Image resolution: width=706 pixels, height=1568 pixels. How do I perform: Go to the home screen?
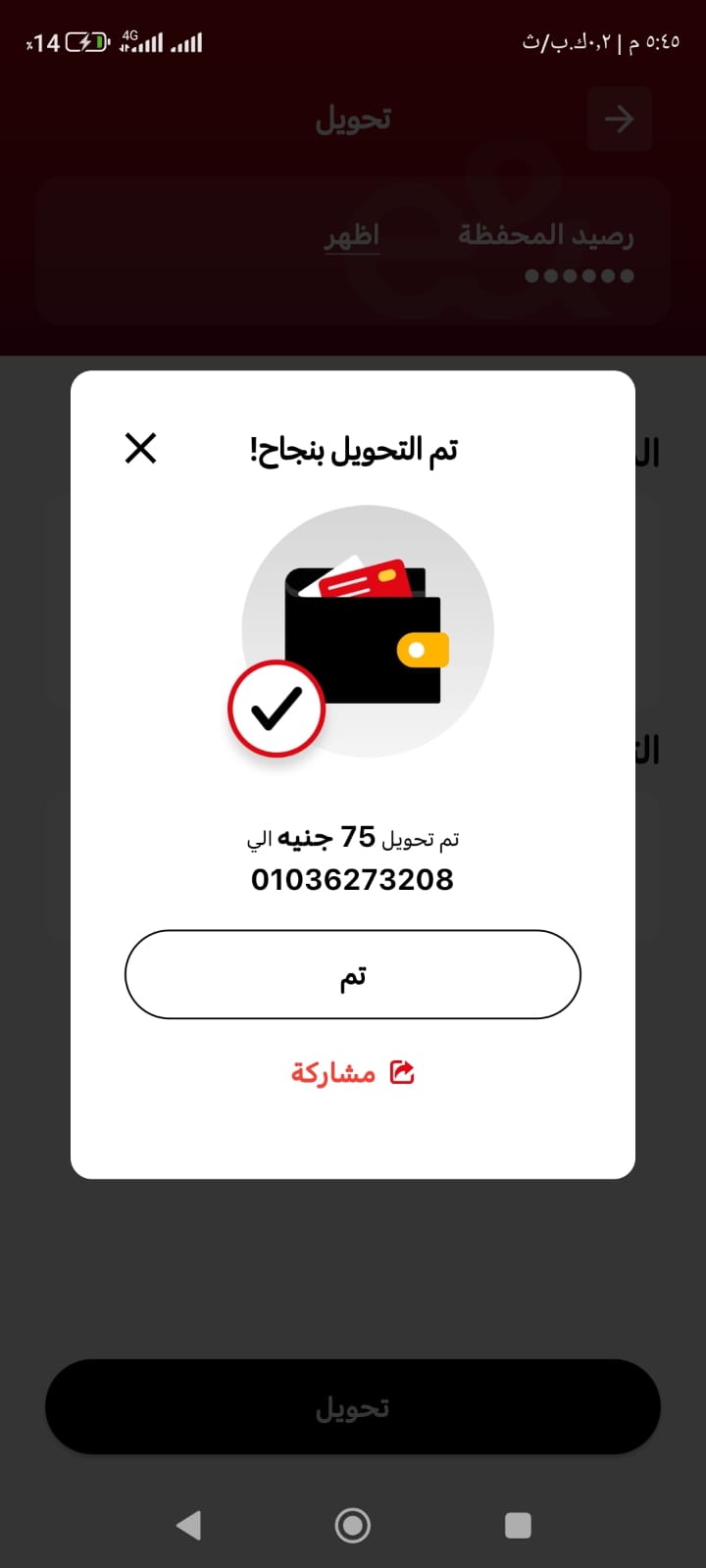point(353,1525)
